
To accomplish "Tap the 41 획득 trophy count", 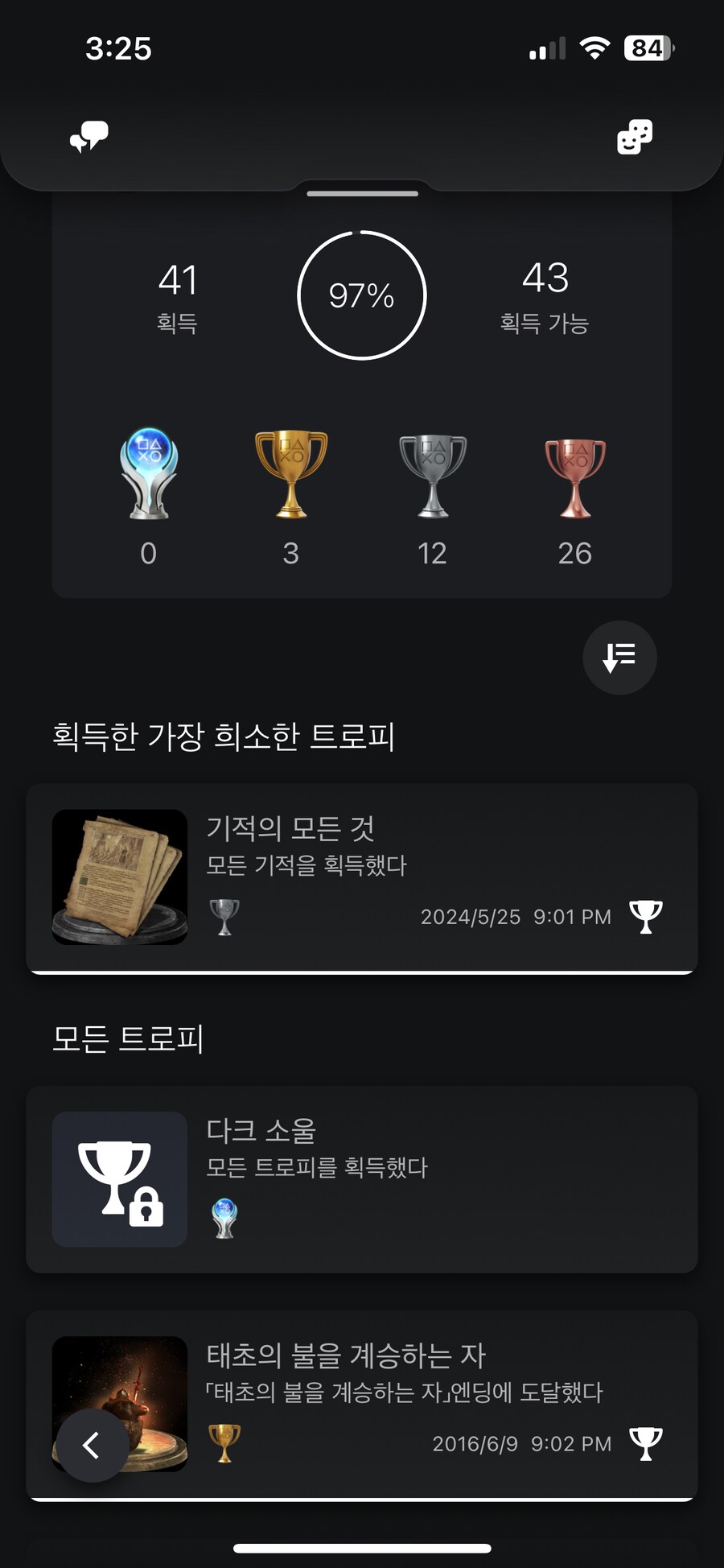I will coord(178,298).
